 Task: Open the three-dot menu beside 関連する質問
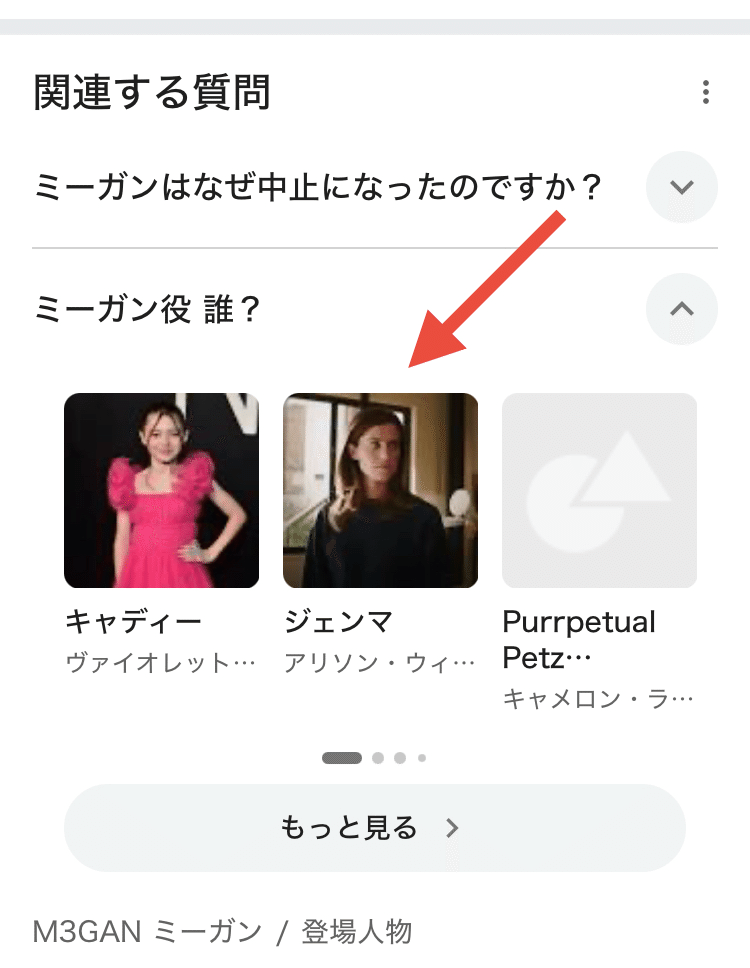pos(706,94)
